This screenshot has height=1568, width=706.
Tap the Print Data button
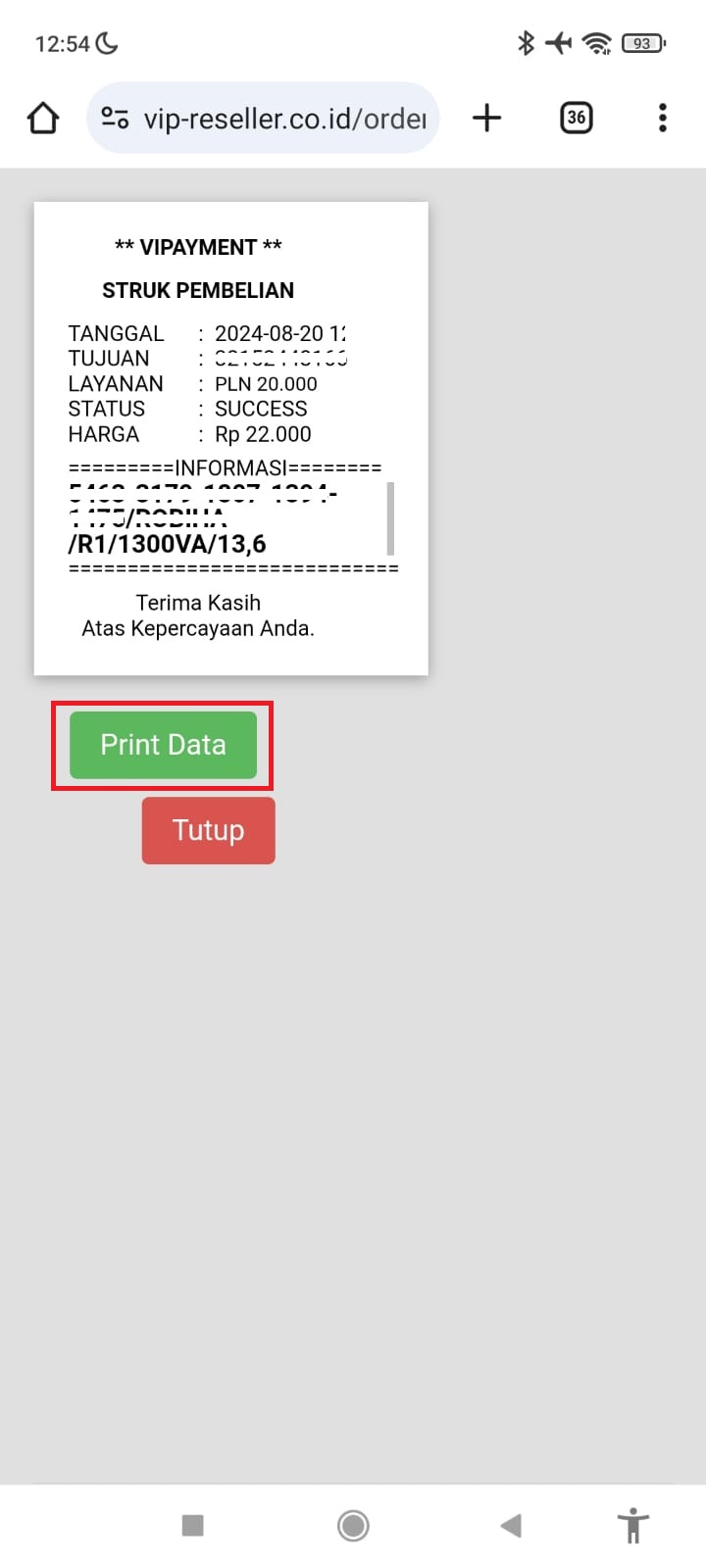(163, 745)
